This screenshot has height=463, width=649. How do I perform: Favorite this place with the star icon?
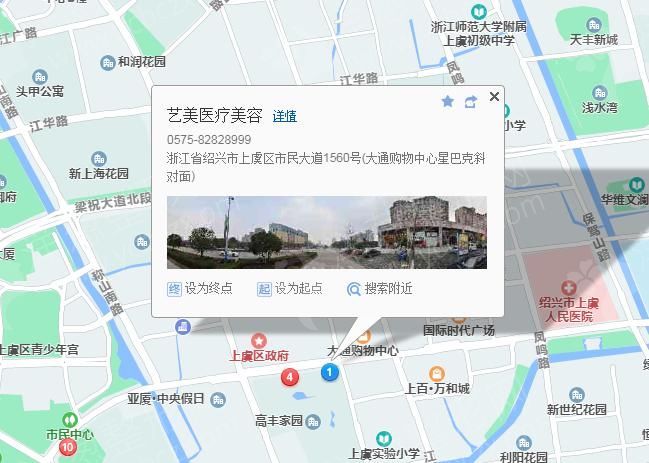[x=447, y=102]
